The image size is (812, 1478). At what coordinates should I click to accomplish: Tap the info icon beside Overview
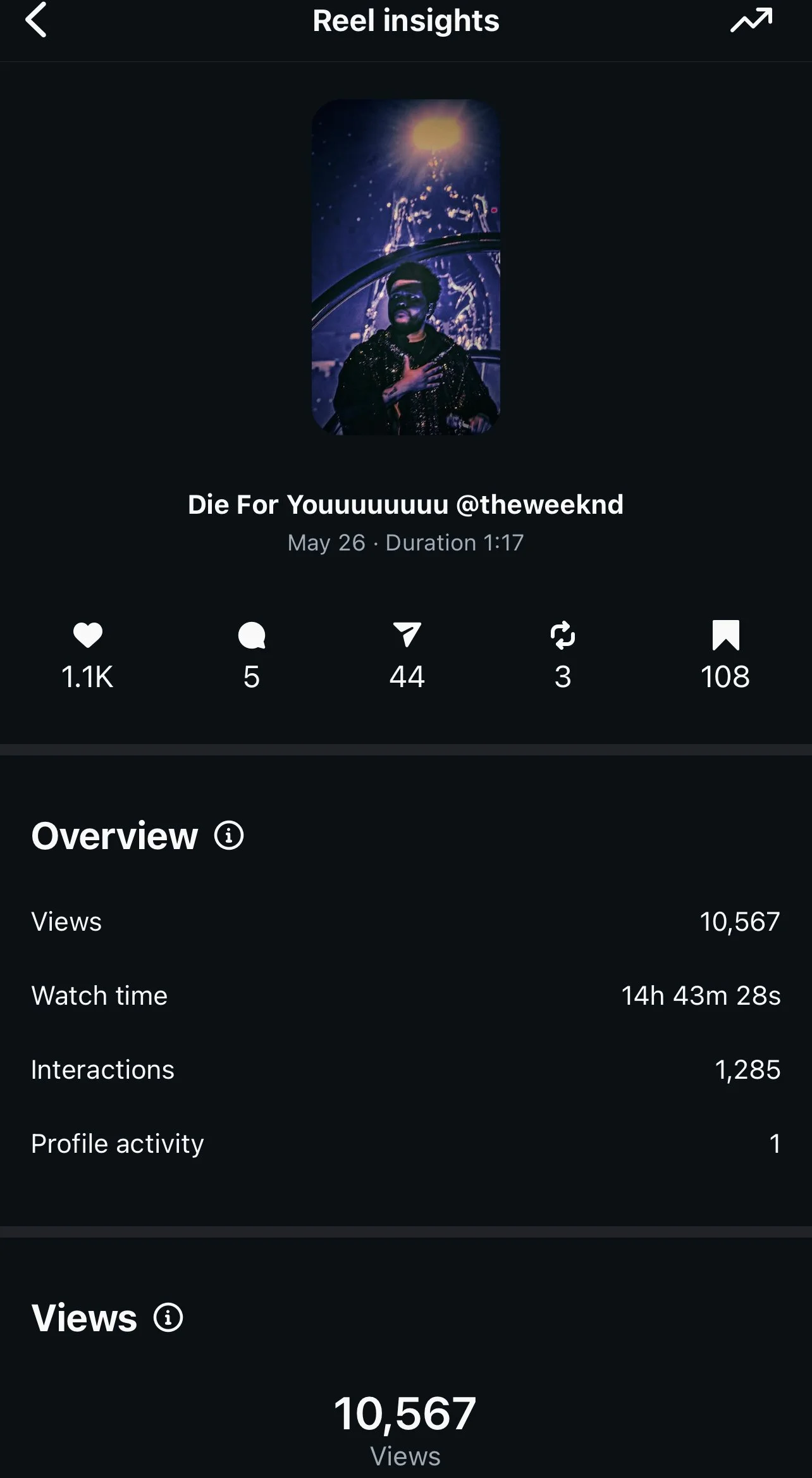[x=229, y=835]
